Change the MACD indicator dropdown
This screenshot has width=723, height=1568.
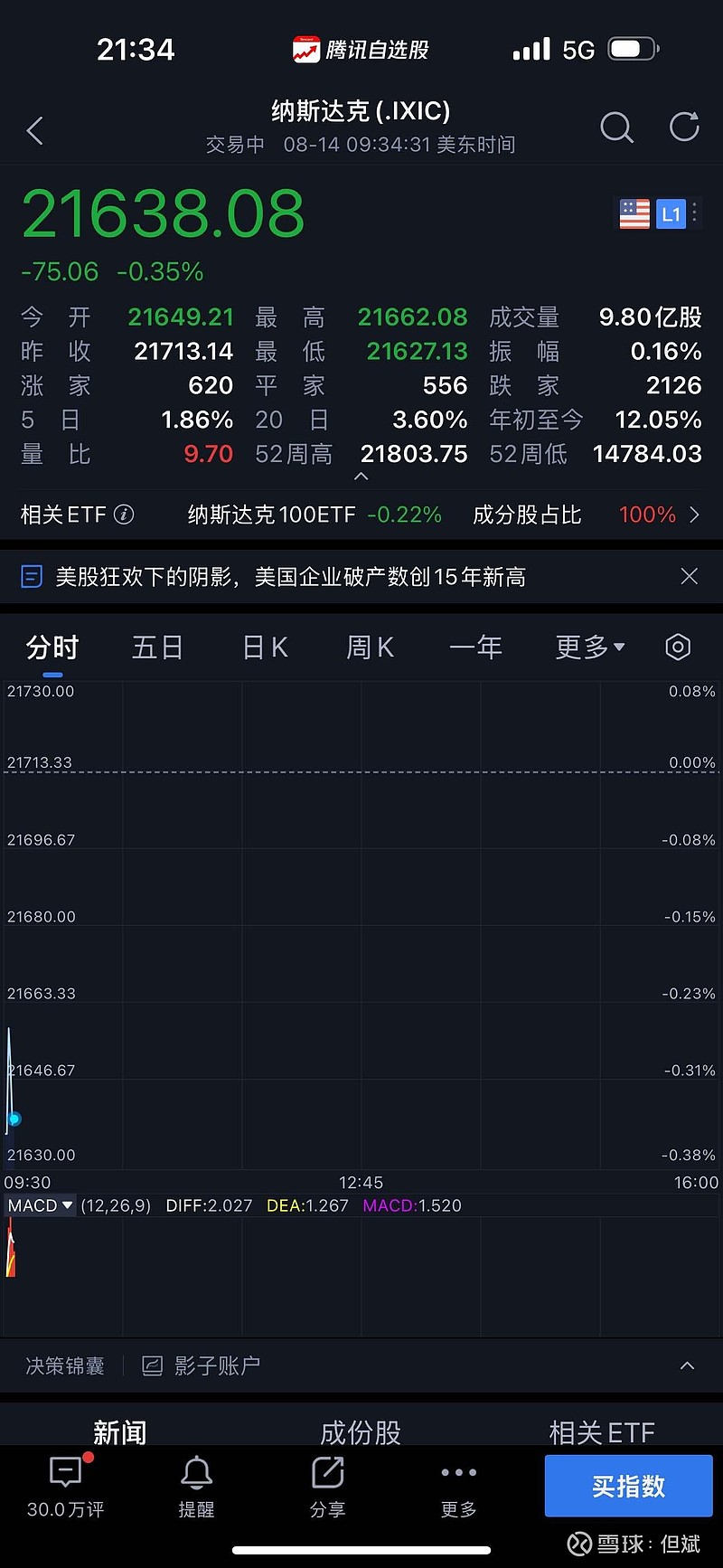click(x=40, y=1205)
